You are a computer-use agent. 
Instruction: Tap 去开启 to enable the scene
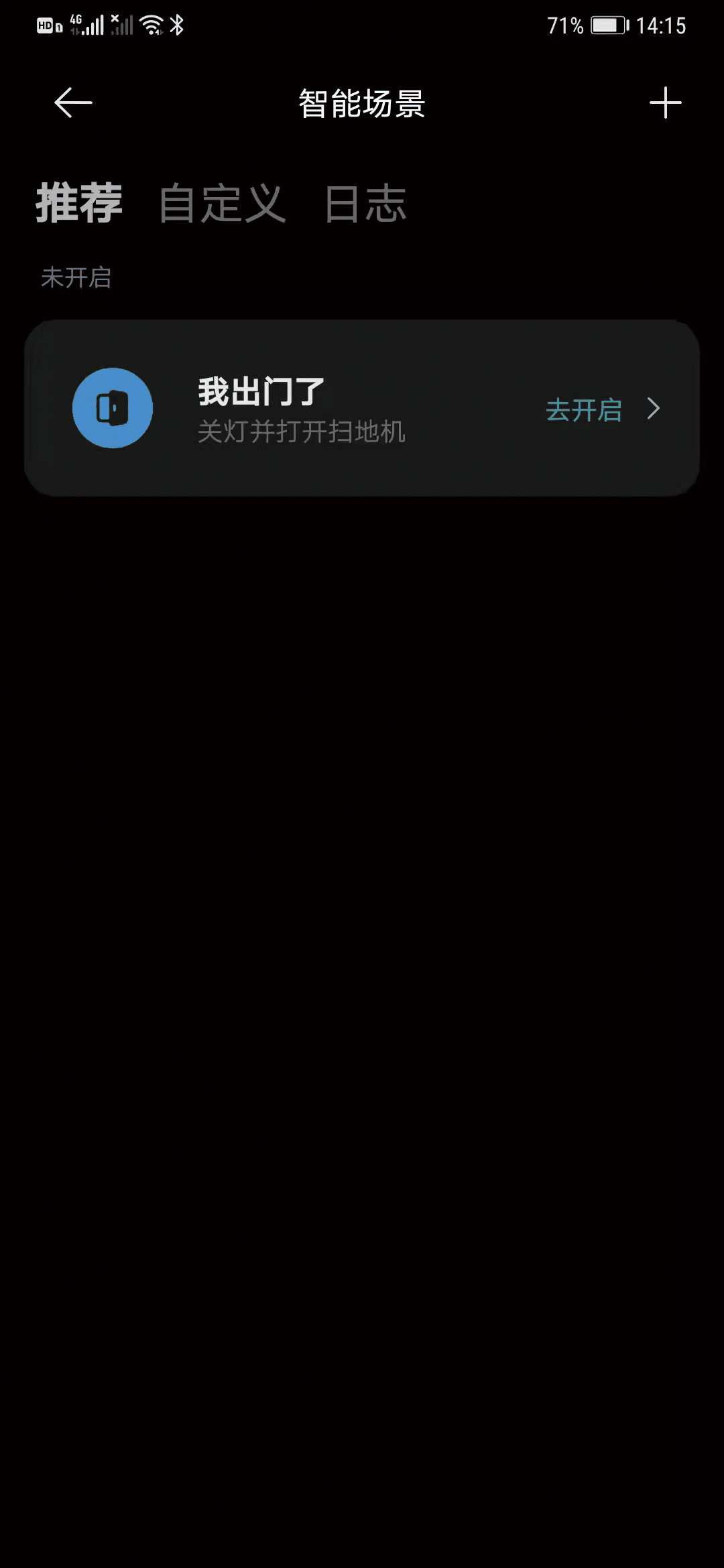coord(585,409)
